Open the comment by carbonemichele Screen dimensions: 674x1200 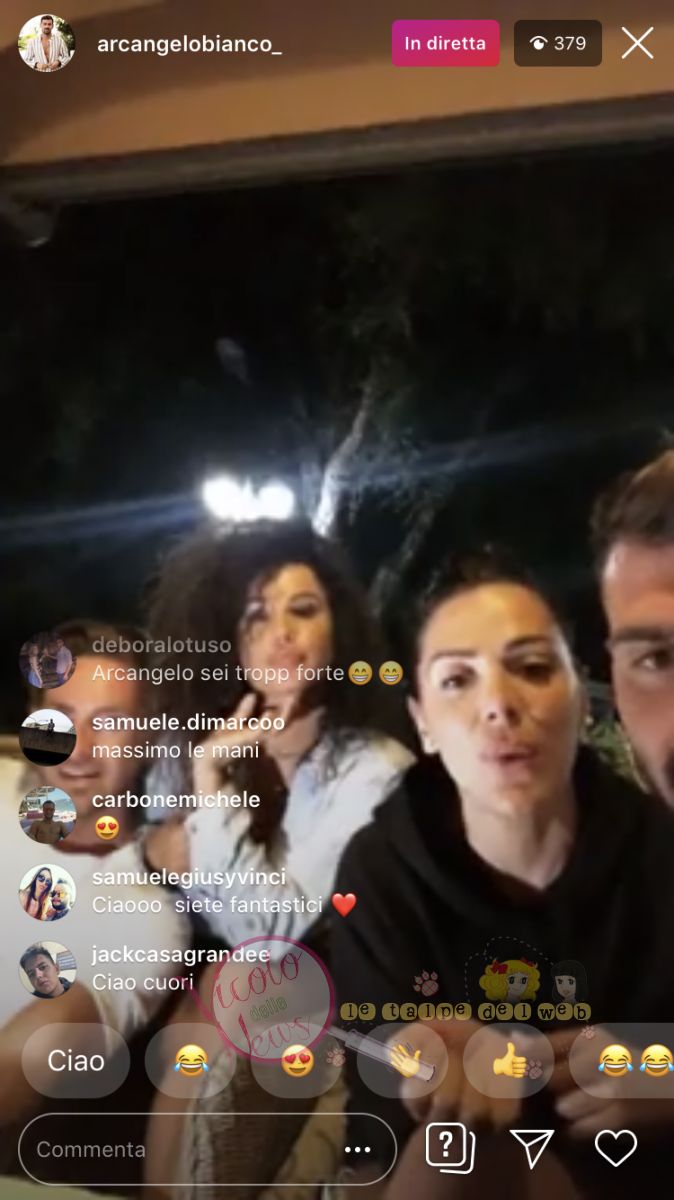tap(175, 812)
